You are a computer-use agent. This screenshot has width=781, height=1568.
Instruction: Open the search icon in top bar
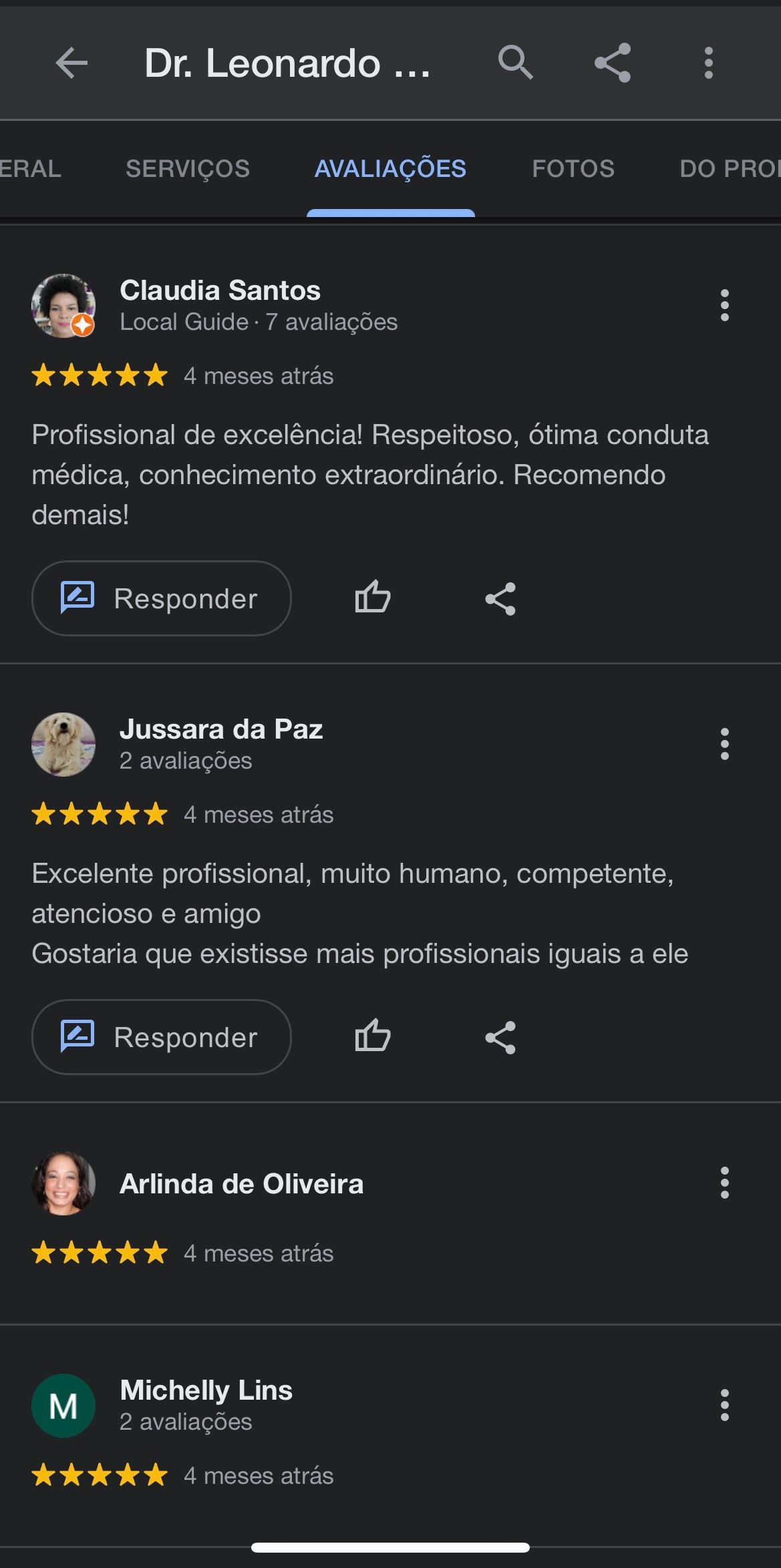click(514, 63)
